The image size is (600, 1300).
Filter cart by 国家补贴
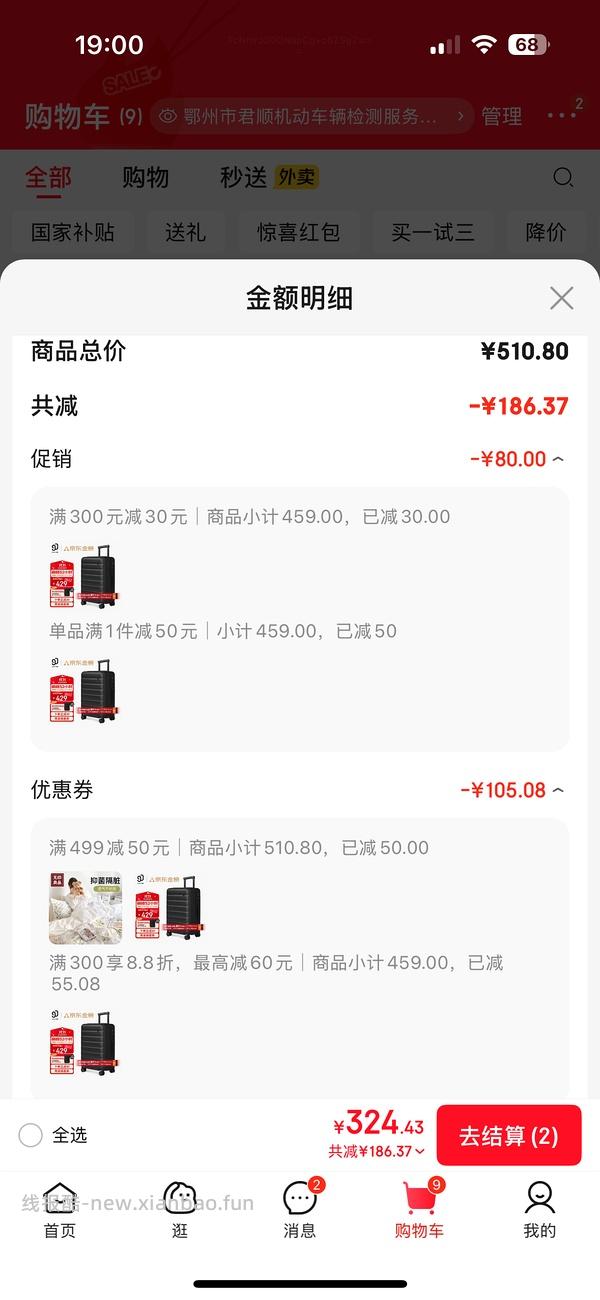coord(73,232)
